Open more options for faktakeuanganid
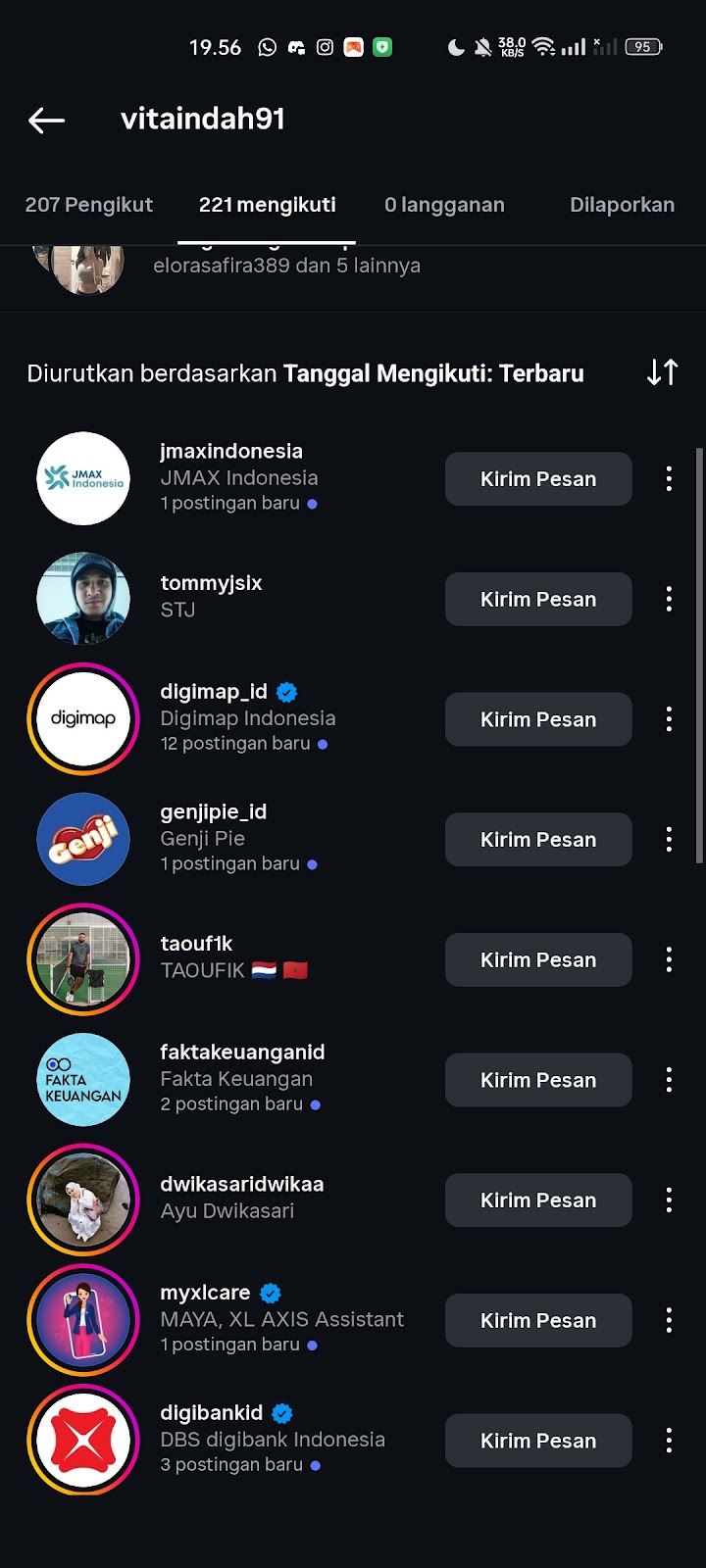 coord(669,1080)
